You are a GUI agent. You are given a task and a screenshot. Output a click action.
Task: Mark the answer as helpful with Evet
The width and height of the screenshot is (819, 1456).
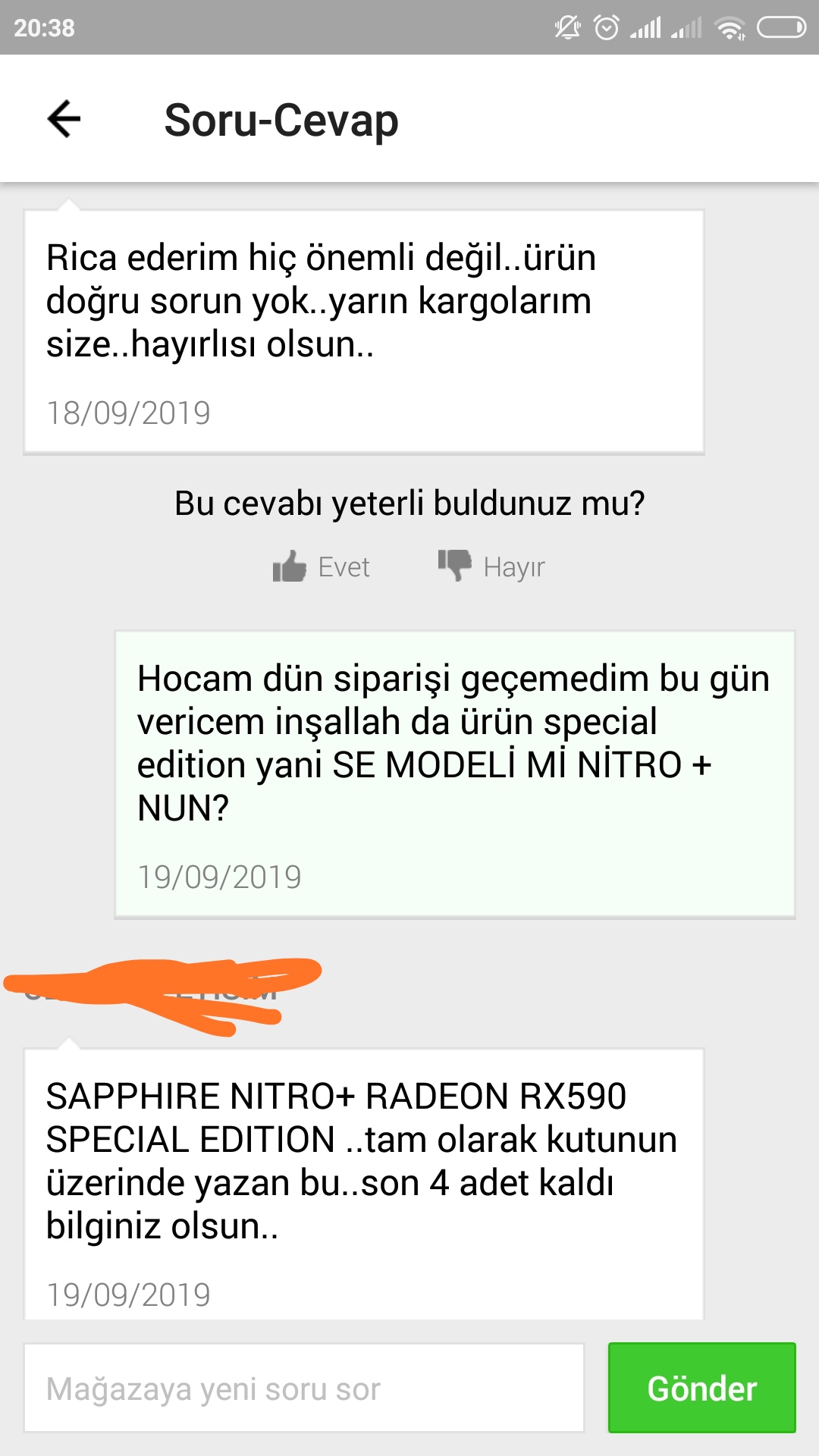[322, 566]
